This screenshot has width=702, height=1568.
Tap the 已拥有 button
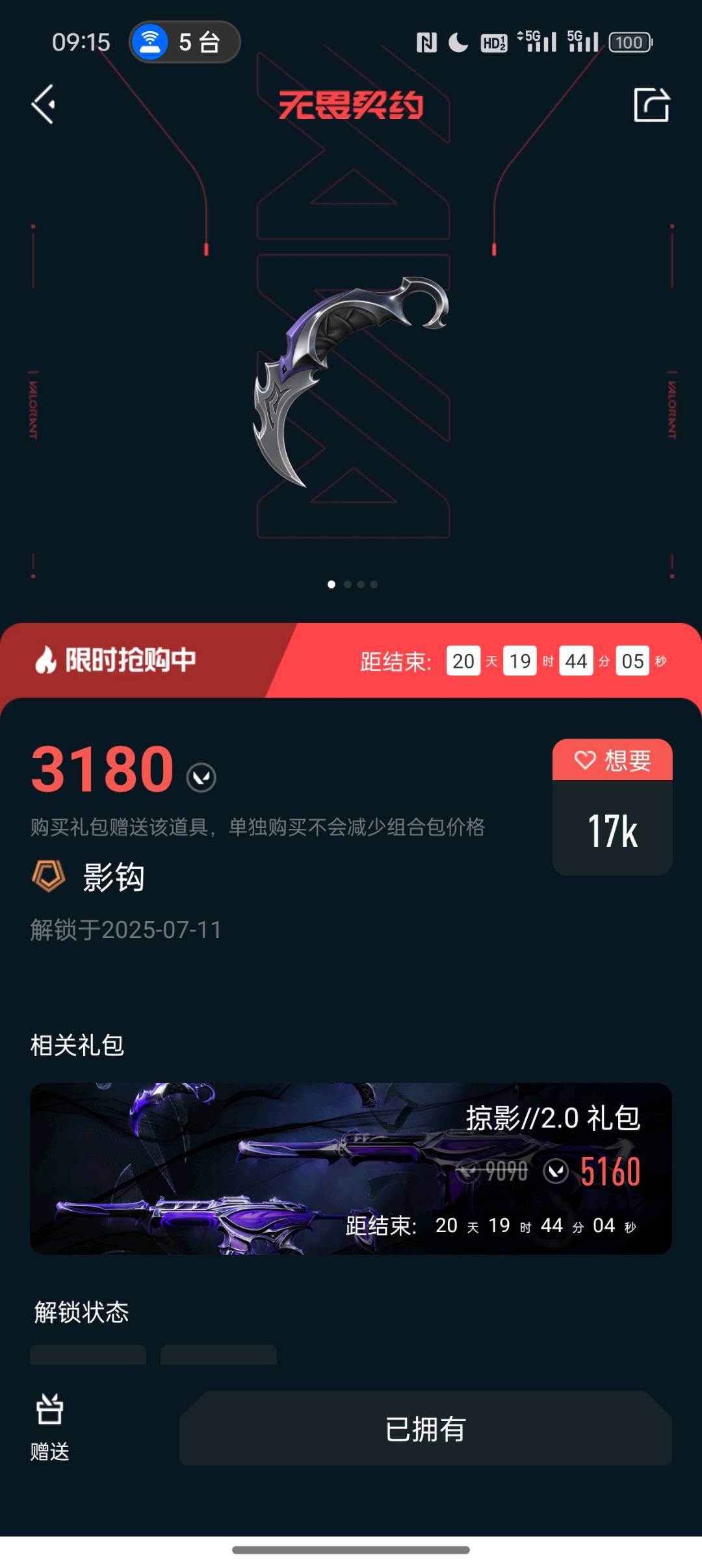tap(426, 1428)
